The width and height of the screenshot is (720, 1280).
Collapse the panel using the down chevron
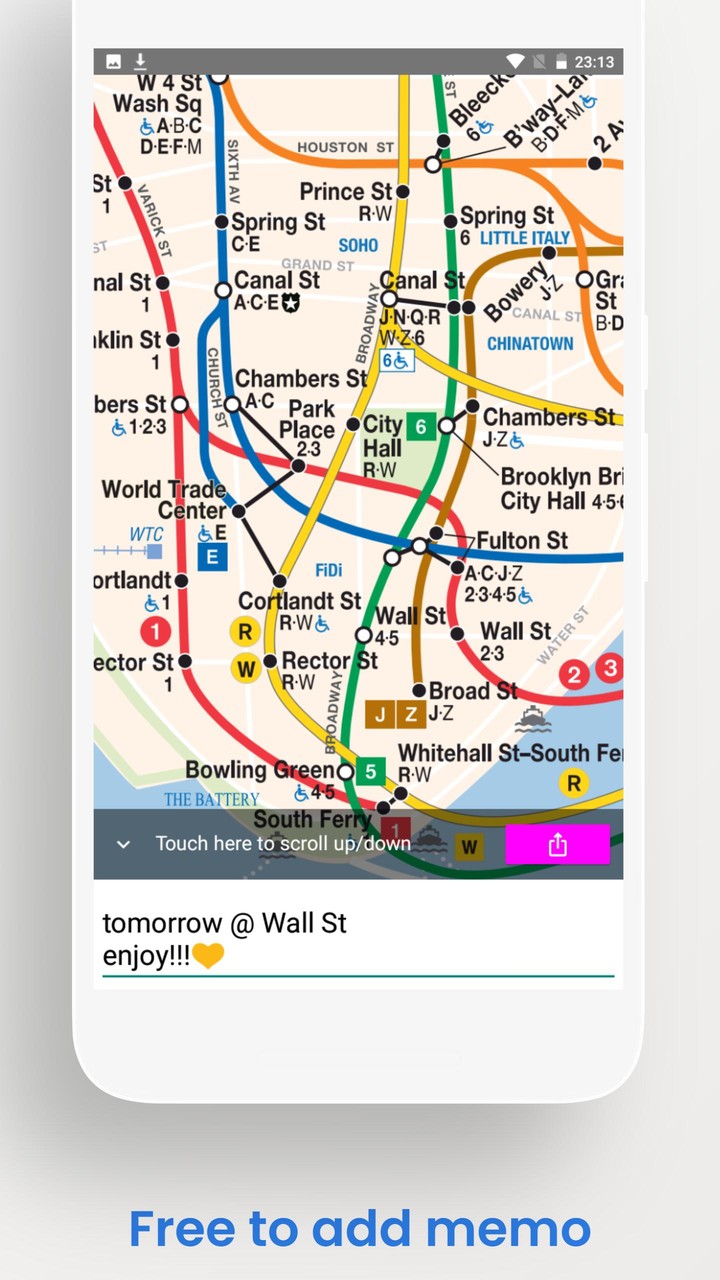pyautogui.click(x=123, y=845)
